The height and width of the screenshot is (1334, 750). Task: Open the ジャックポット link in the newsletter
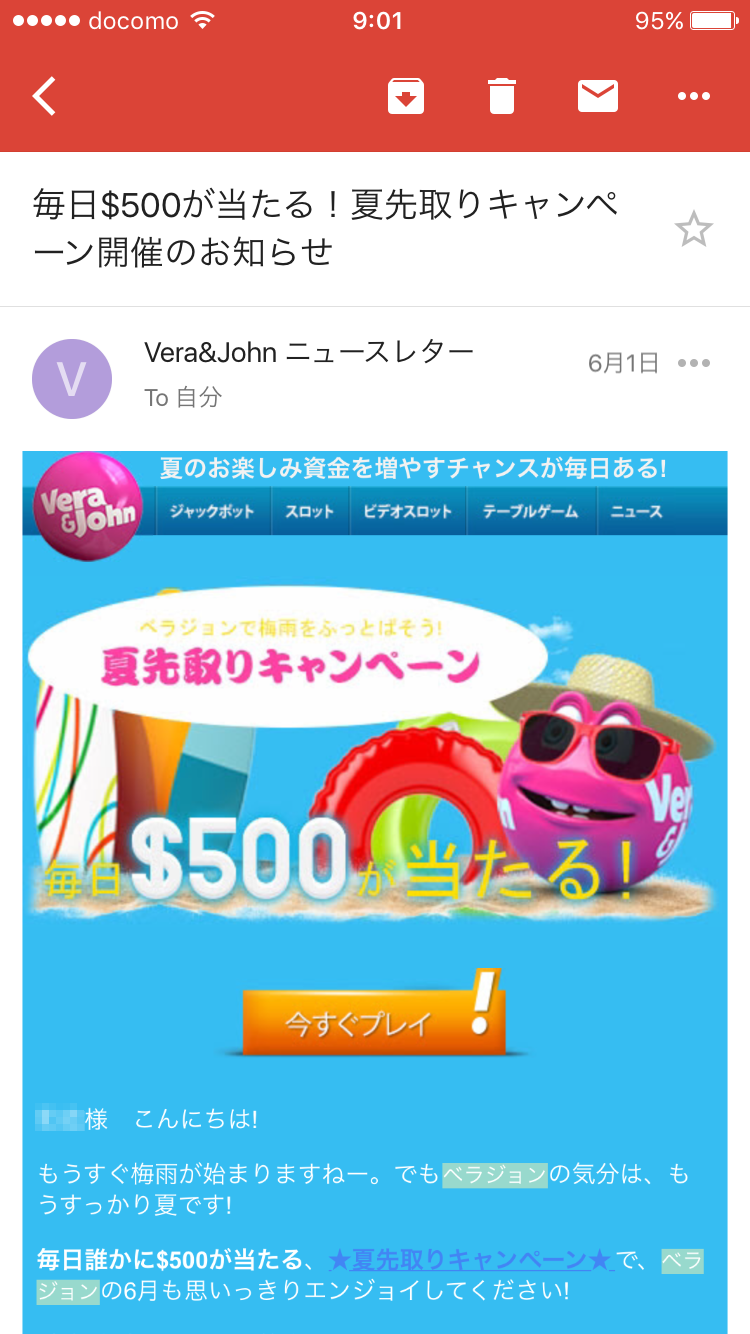pyautogui.click(x=212, y=511)
